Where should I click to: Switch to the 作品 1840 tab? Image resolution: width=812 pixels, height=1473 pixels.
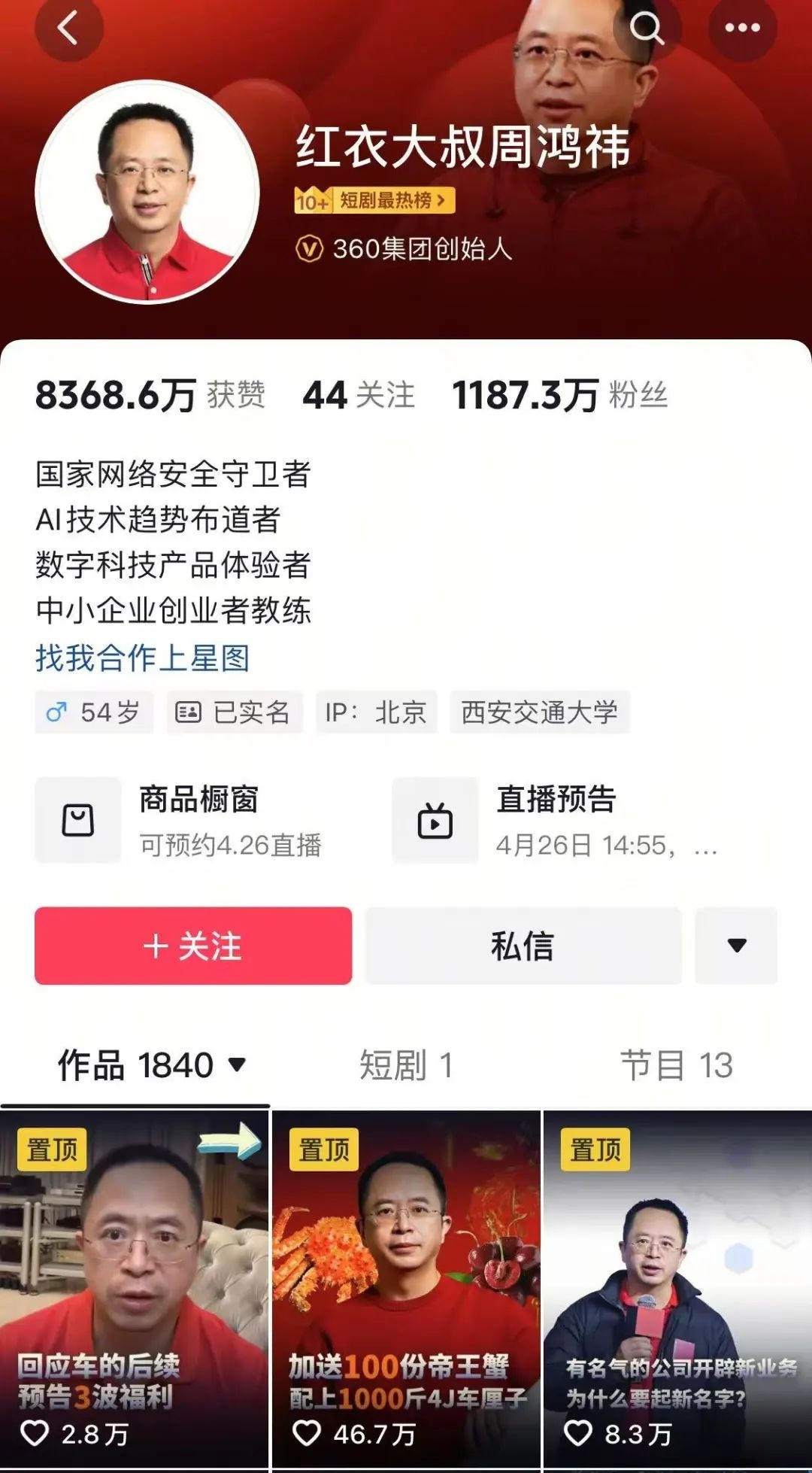tap(150, 1065)
